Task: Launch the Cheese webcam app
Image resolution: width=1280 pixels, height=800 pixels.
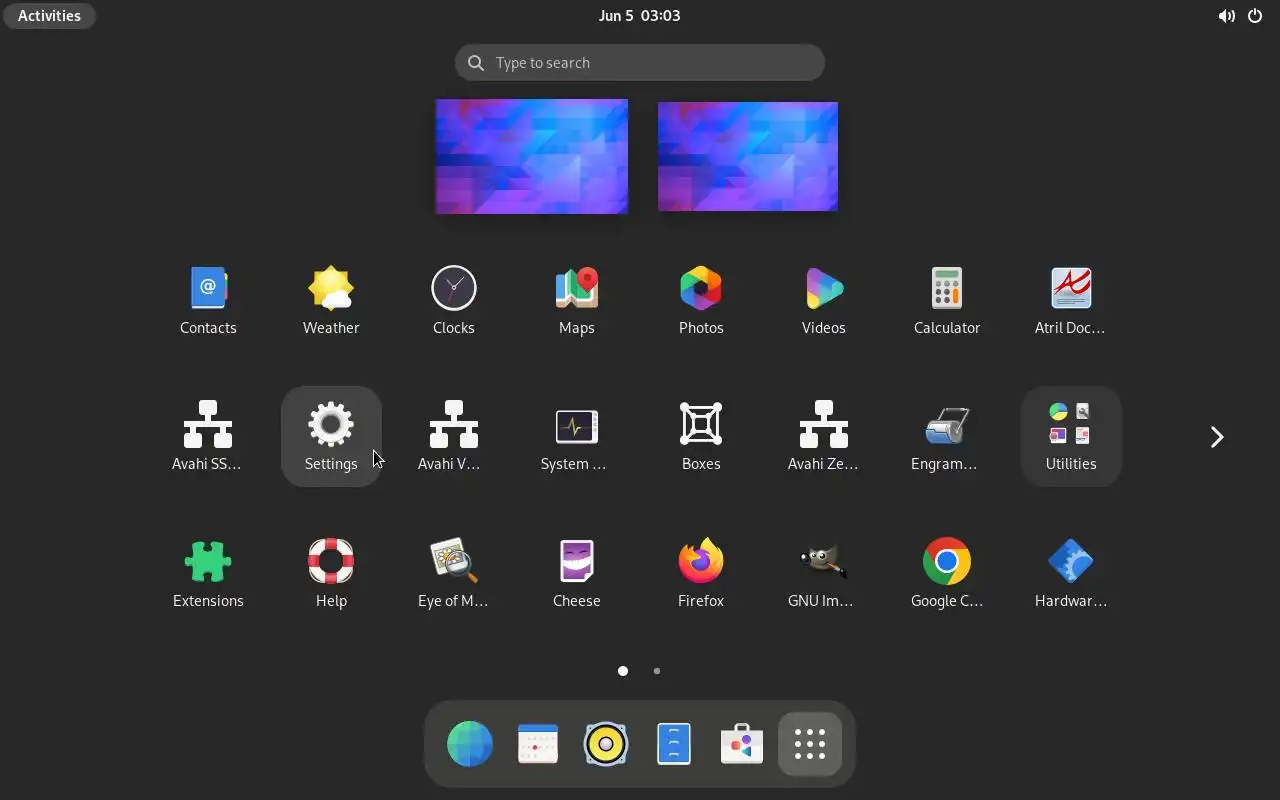Action: (x=577, y=572)
